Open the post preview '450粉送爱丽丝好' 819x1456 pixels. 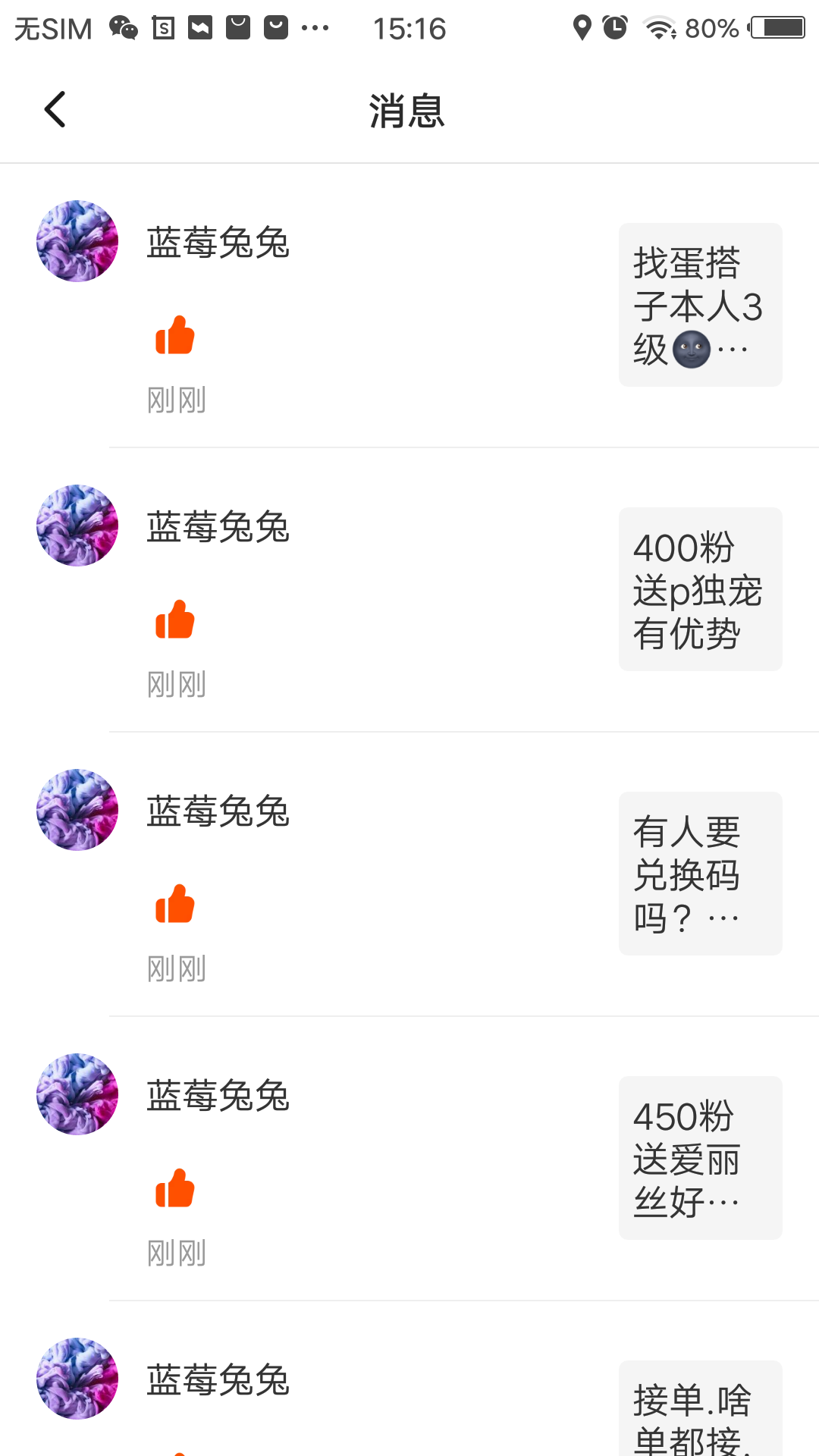(700, 1158)
